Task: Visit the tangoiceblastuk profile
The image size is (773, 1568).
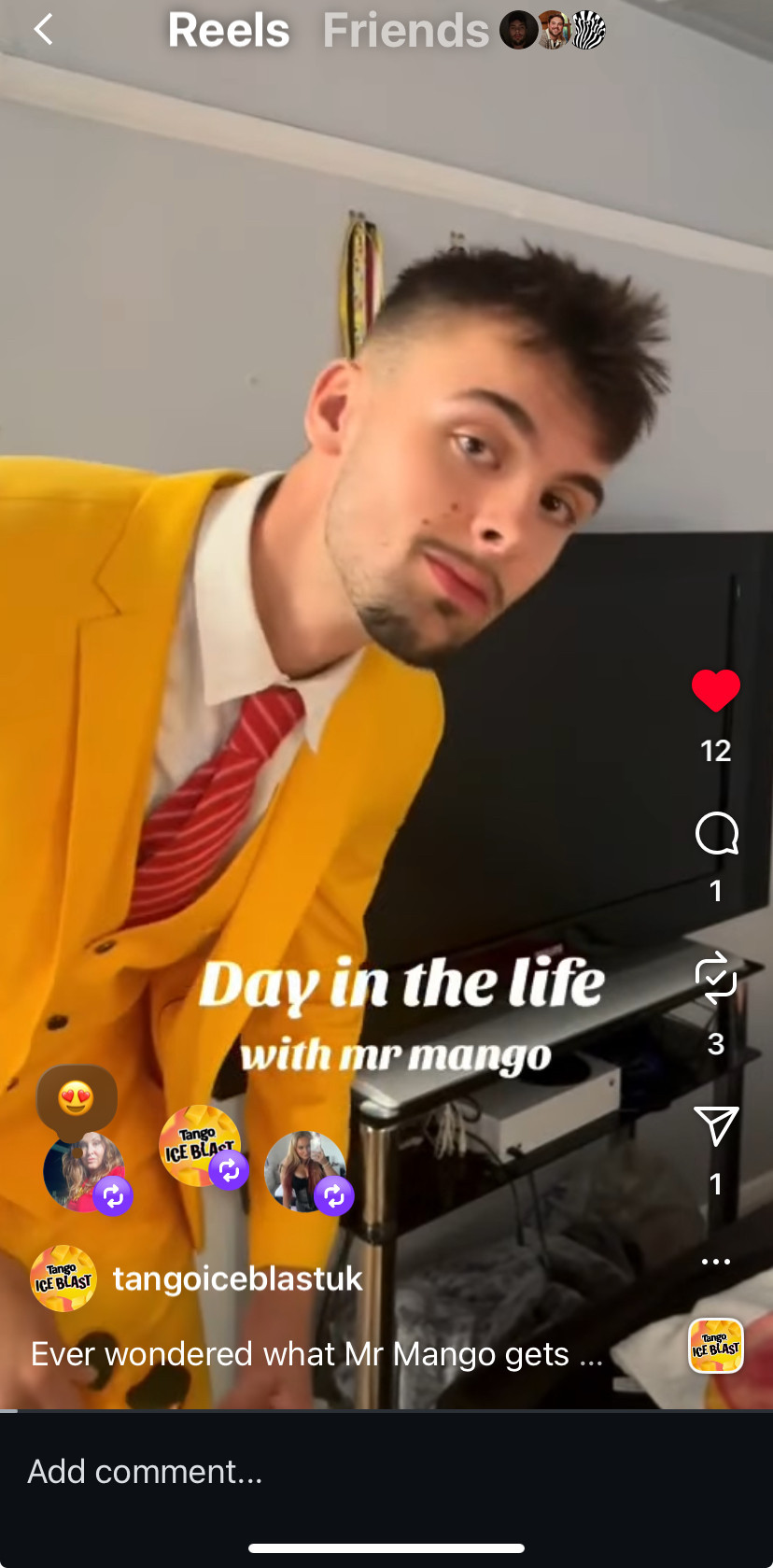Action: coord(237,1278)
